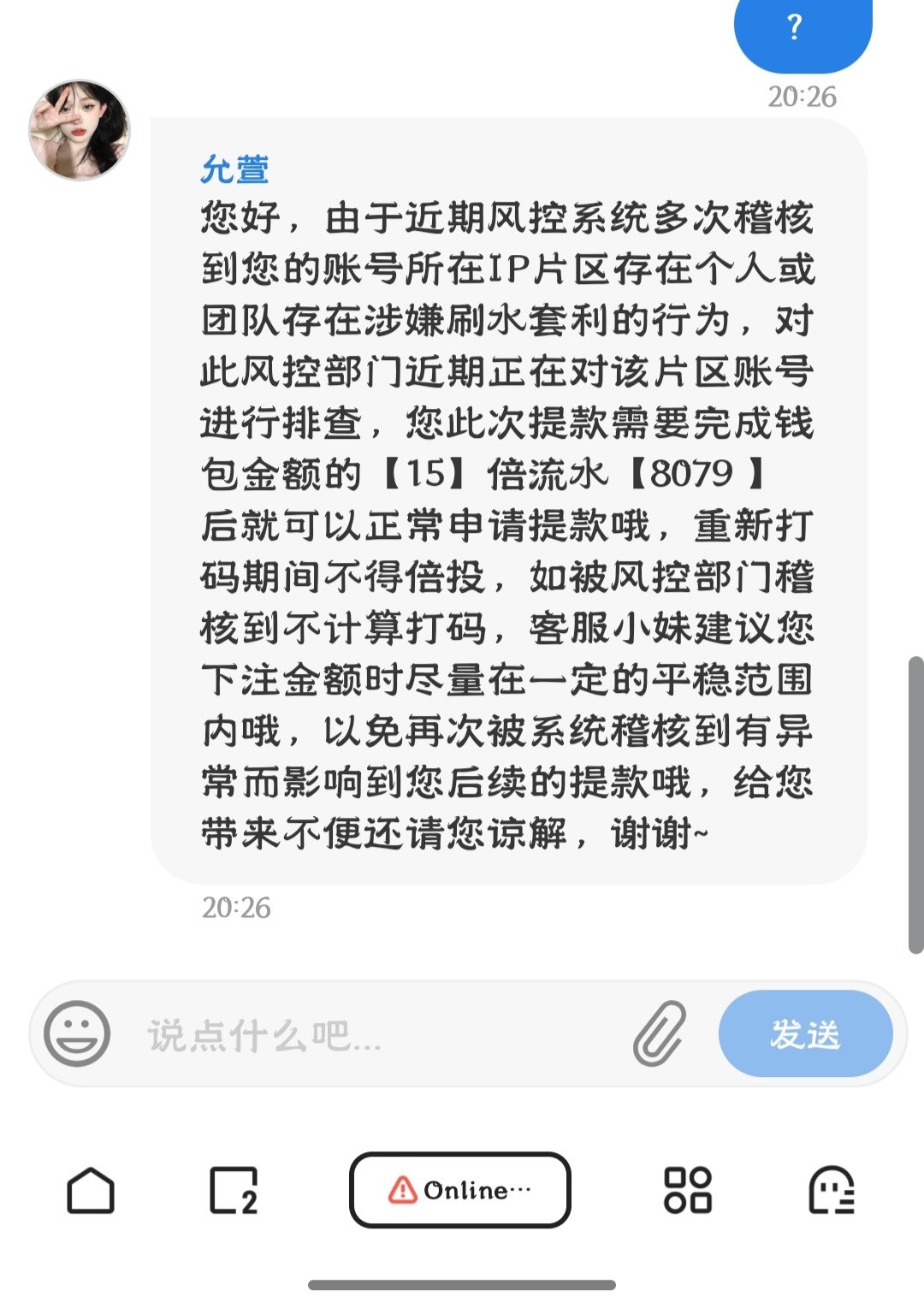Tap the Online address bar

460,1190
